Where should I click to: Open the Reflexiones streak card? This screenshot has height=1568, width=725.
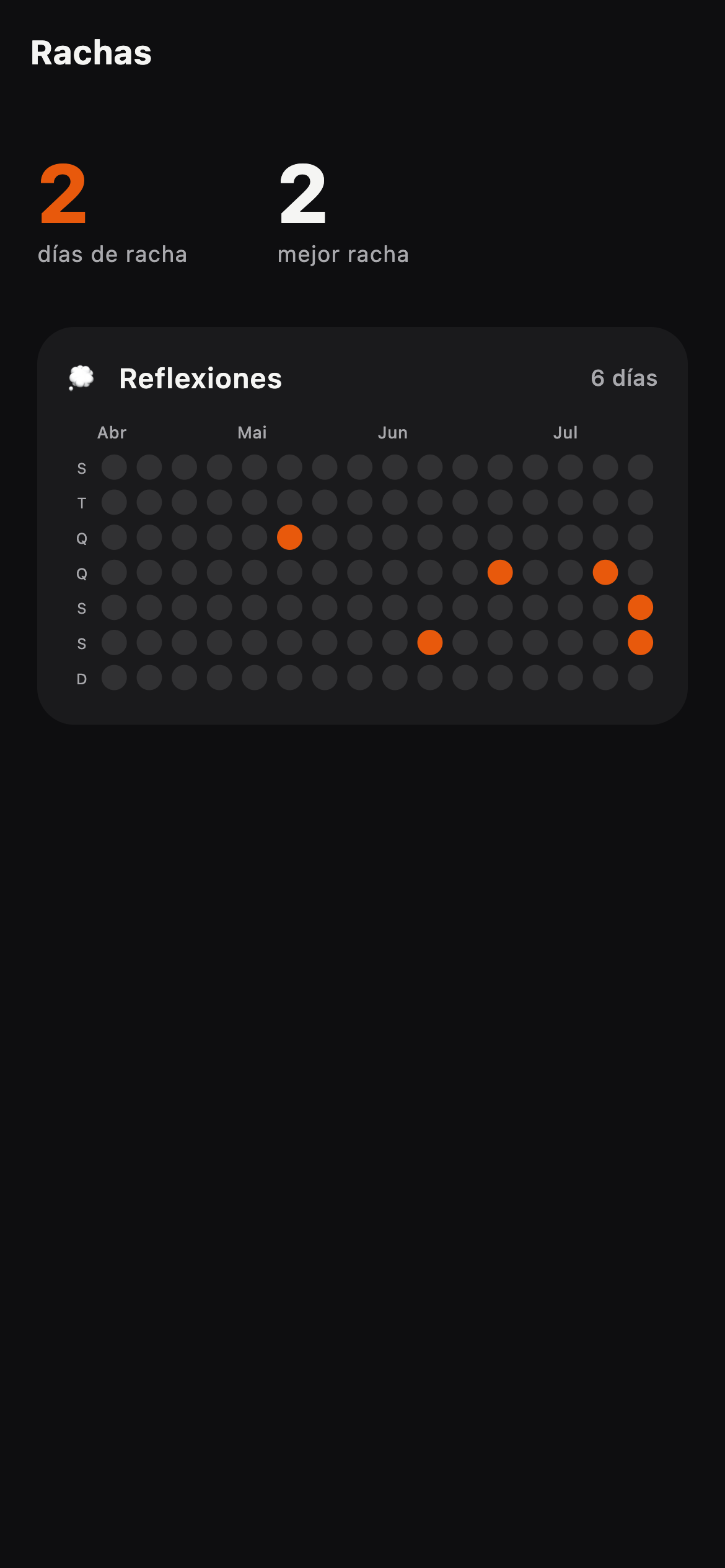[x=362, y=526]
